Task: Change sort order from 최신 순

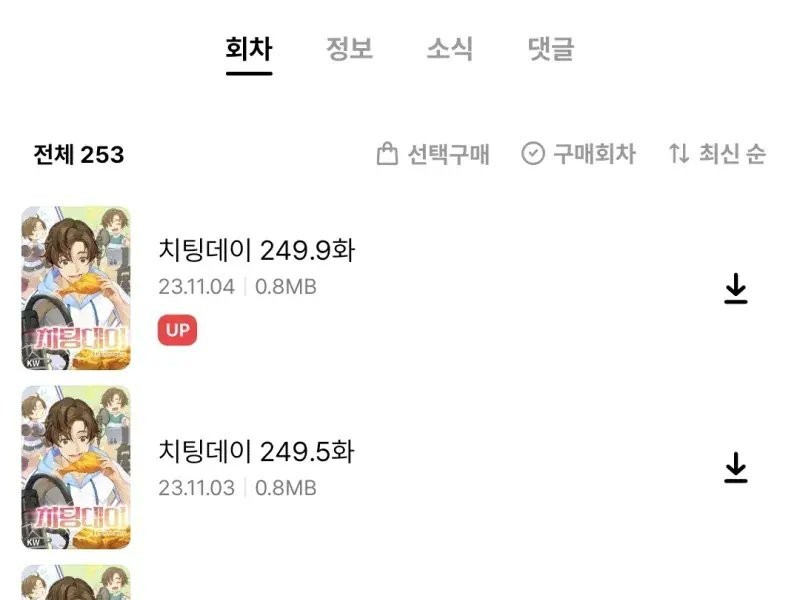Action: [717, 154]
